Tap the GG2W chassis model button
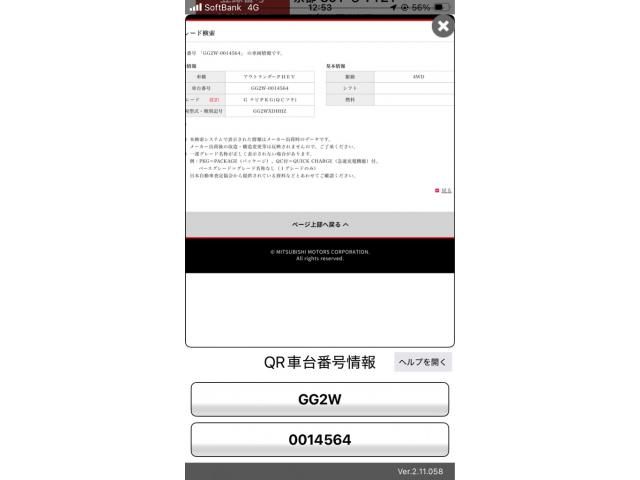This screenshot has width=640, height=480. [x=320, y=399]
